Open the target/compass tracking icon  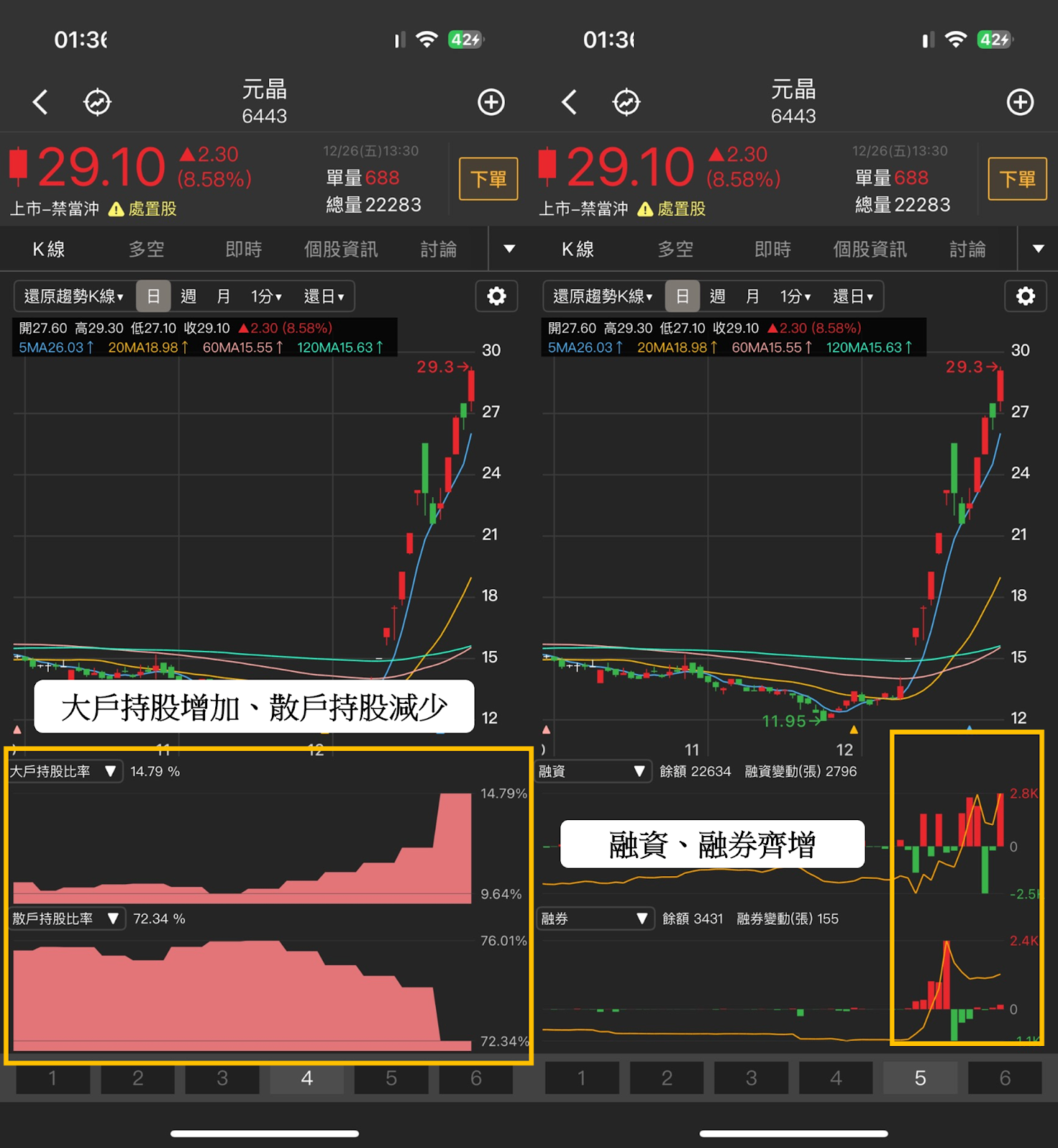tap(98, 102)
